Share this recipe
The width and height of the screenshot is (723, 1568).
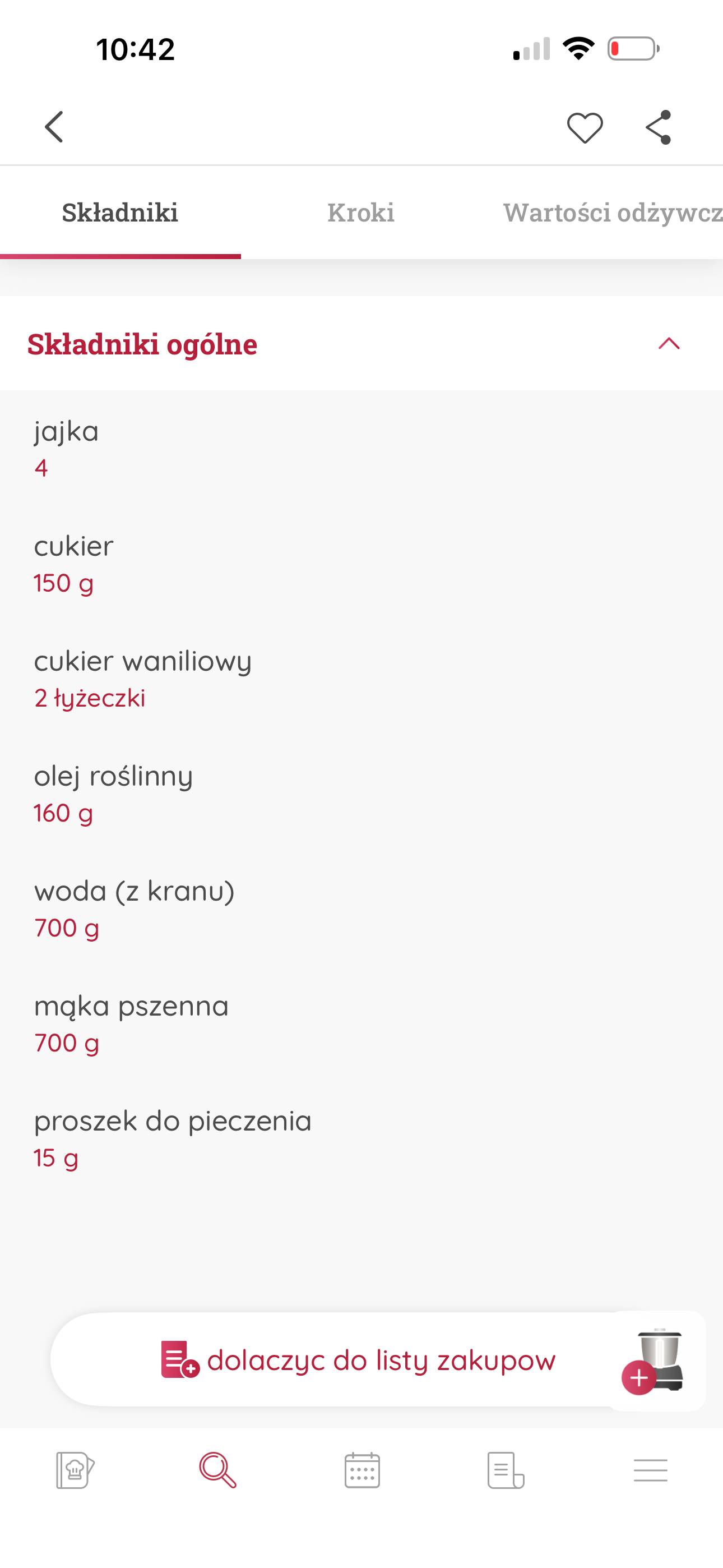[x=659, y=127]
